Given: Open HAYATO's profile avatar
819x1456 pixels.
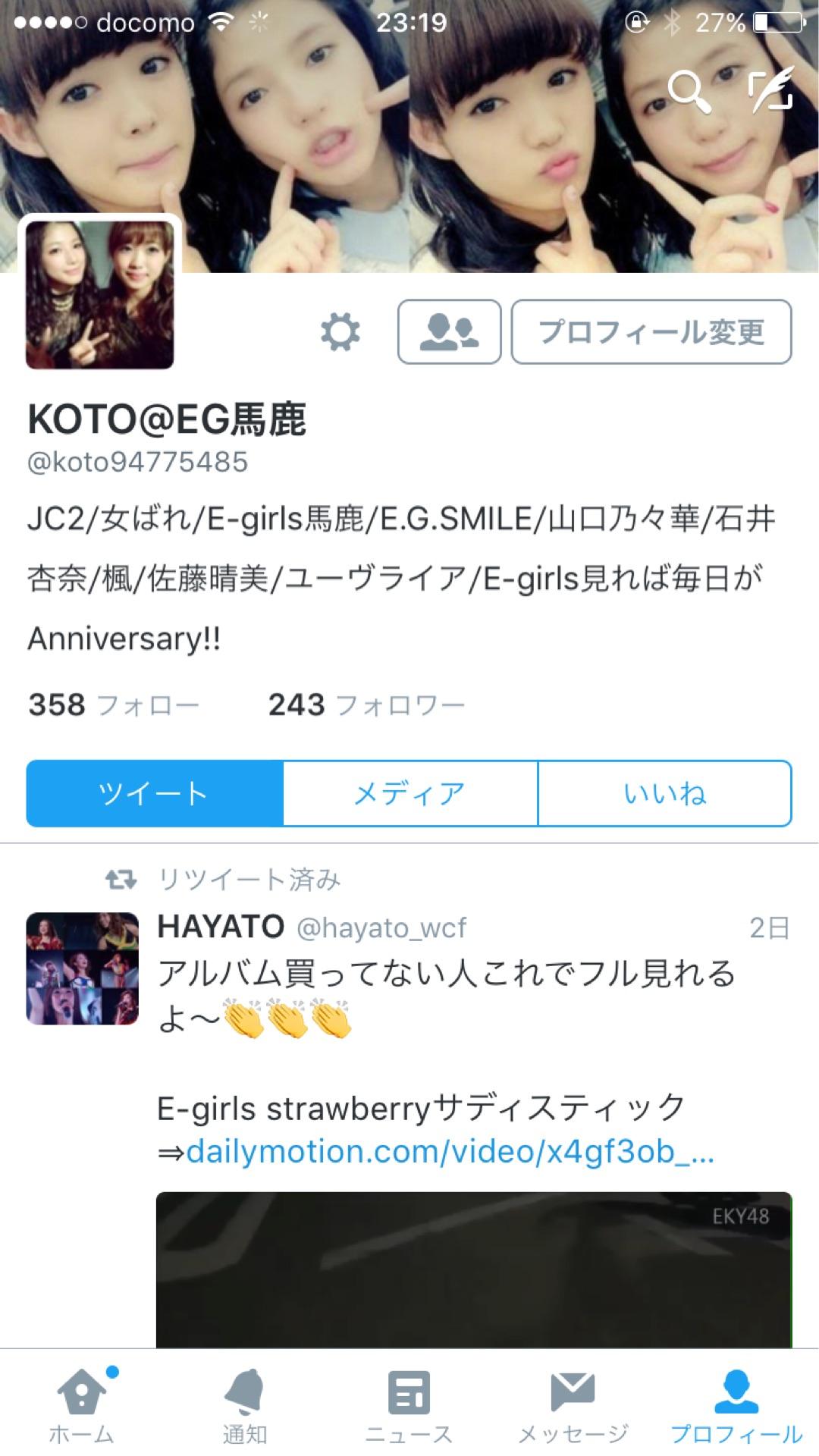Looking at the screenshot, I should [x=83, y=968].
